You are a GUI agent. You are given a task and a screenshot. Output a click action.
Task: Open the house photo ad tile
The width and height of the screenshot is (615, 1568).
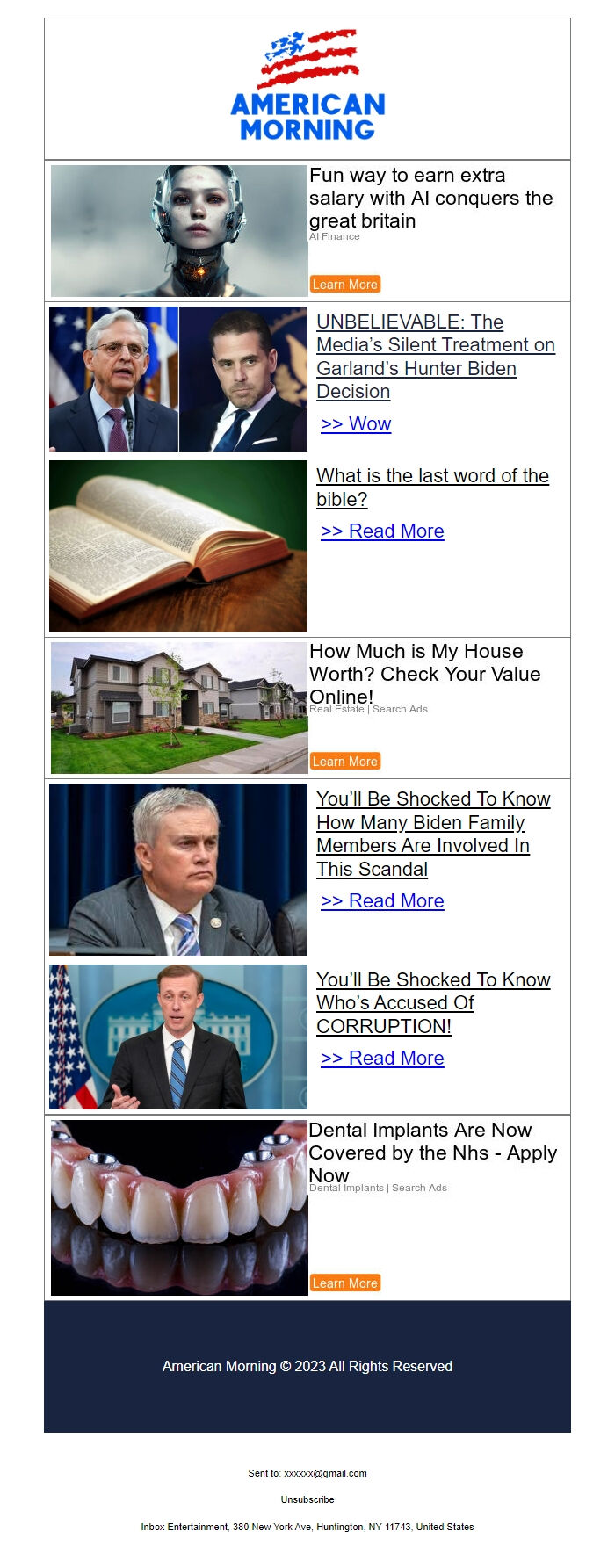pyautogui.click(x=179, y=708)
